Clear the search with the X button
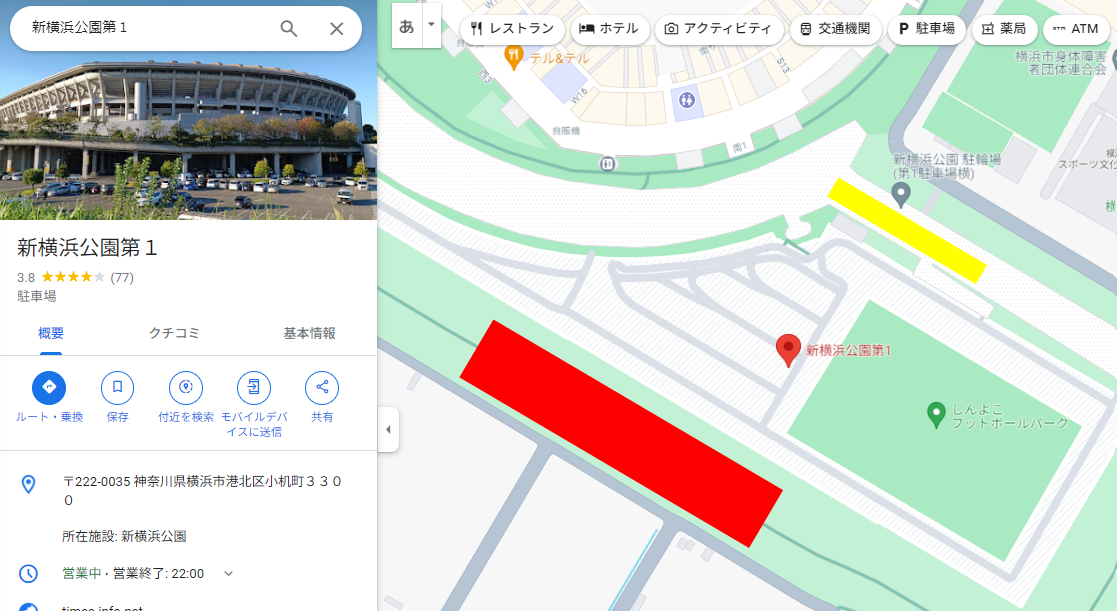The width and height of the screenshot is (1117, 611). tap(337, 28)
